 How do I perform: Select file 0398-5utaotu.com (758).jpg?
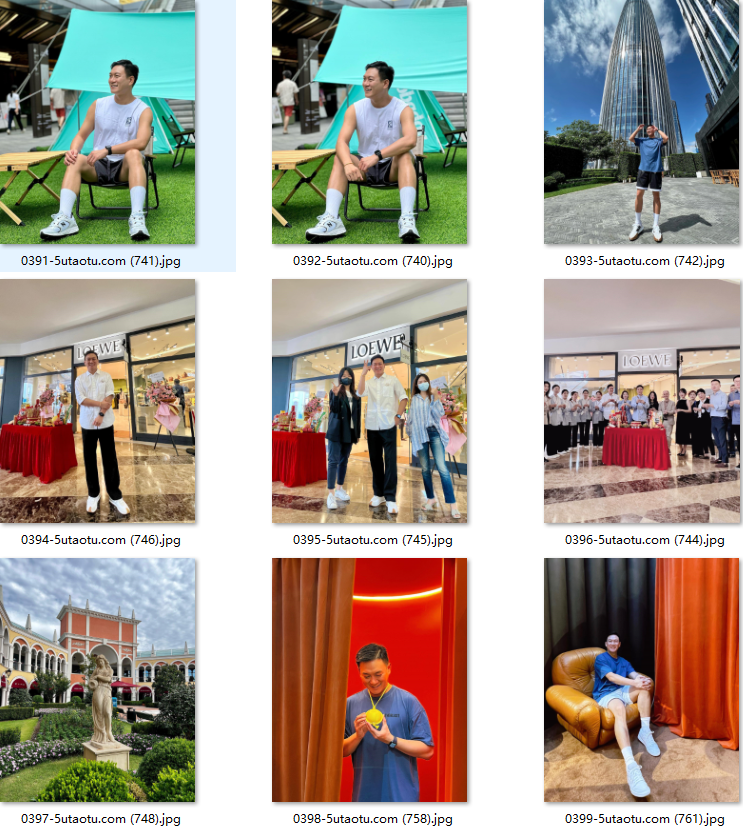coord(369,680)
